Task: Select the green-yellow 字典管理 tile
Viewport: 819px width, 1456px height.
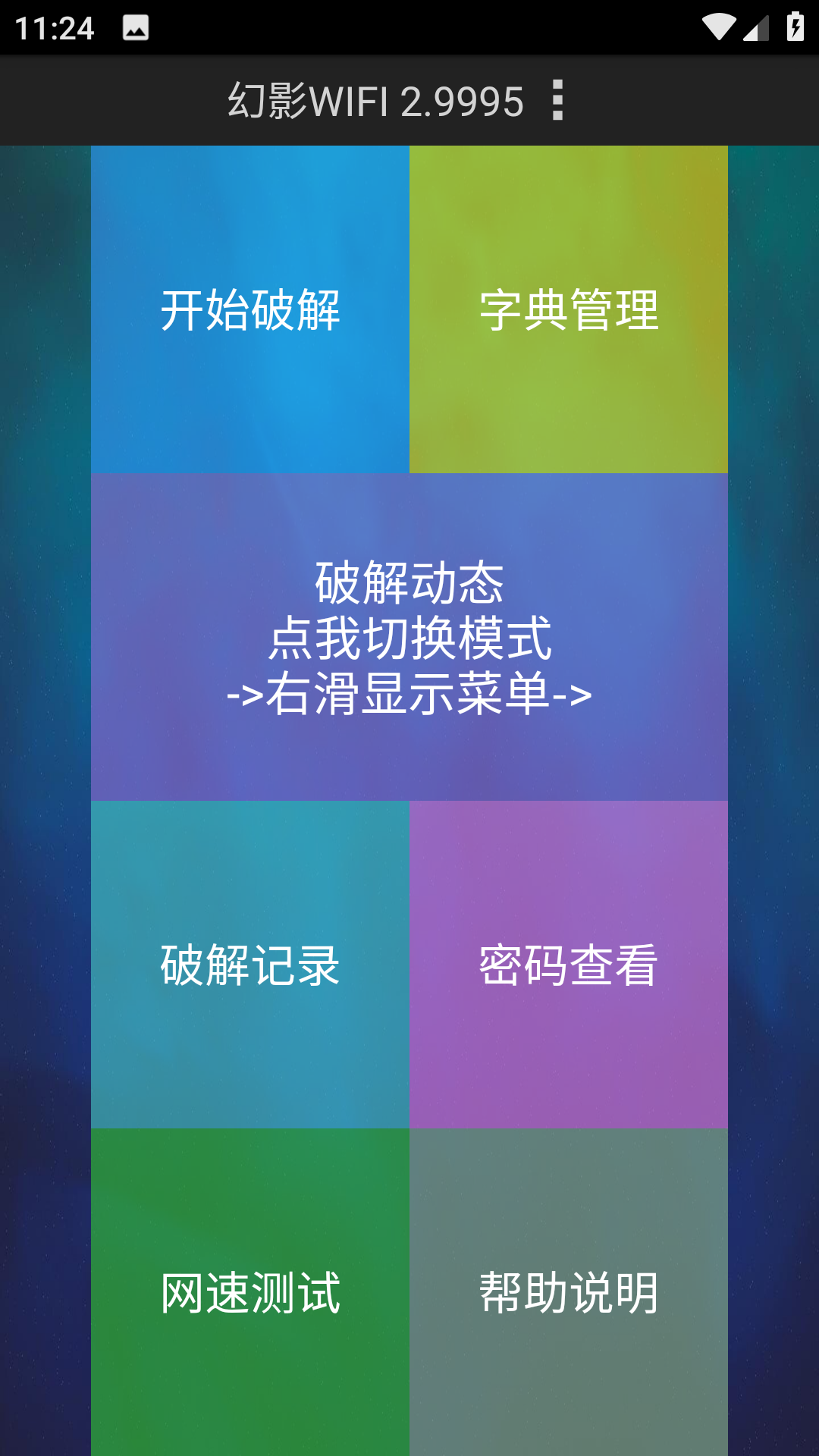Action: (x=570, y=309)
